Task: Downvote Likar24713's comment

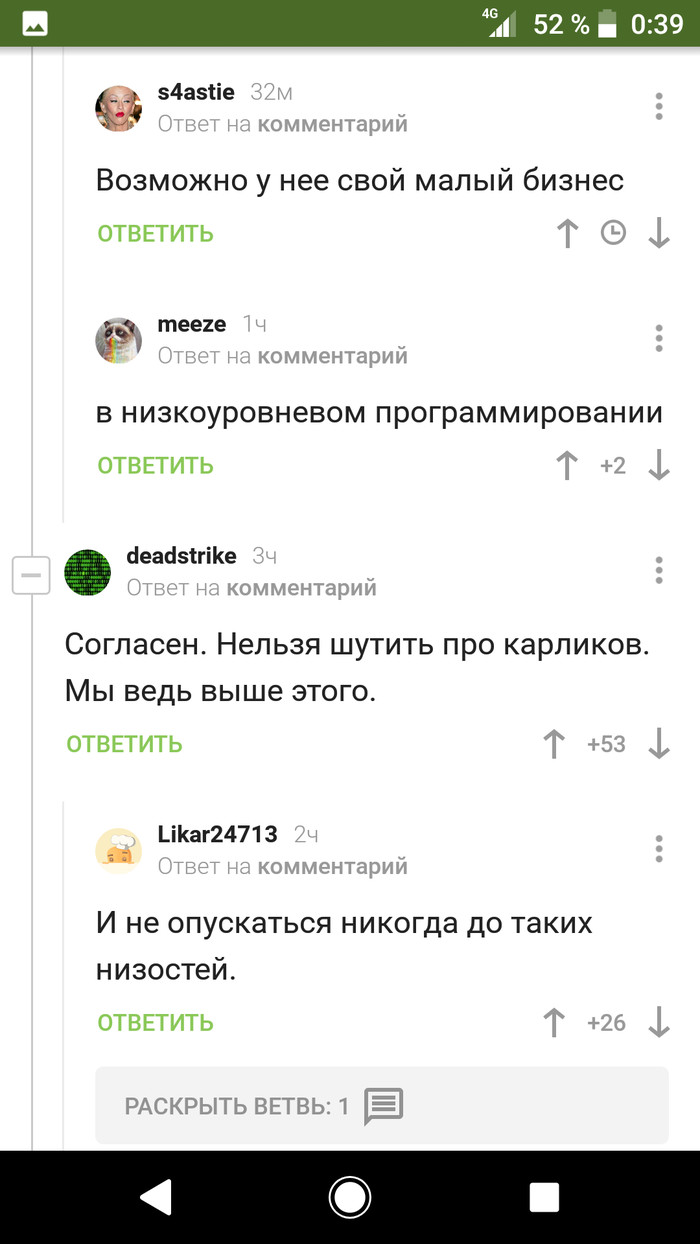Action: click(658, 1022)
